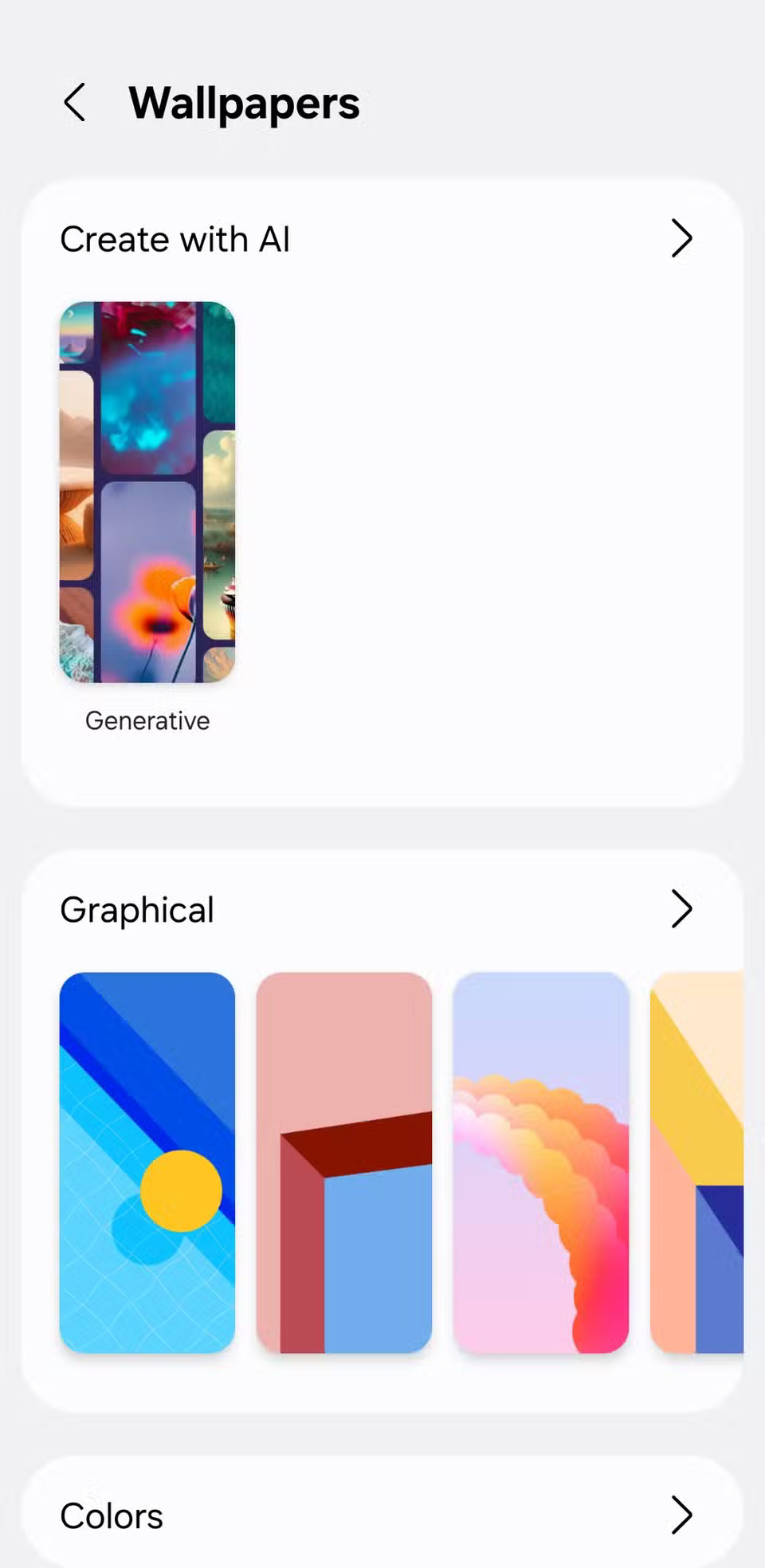765x1568 pixels.
Task: Select the orange cloud arc wallpaper
Action: pyautogui.click(x=540, y=1162)
